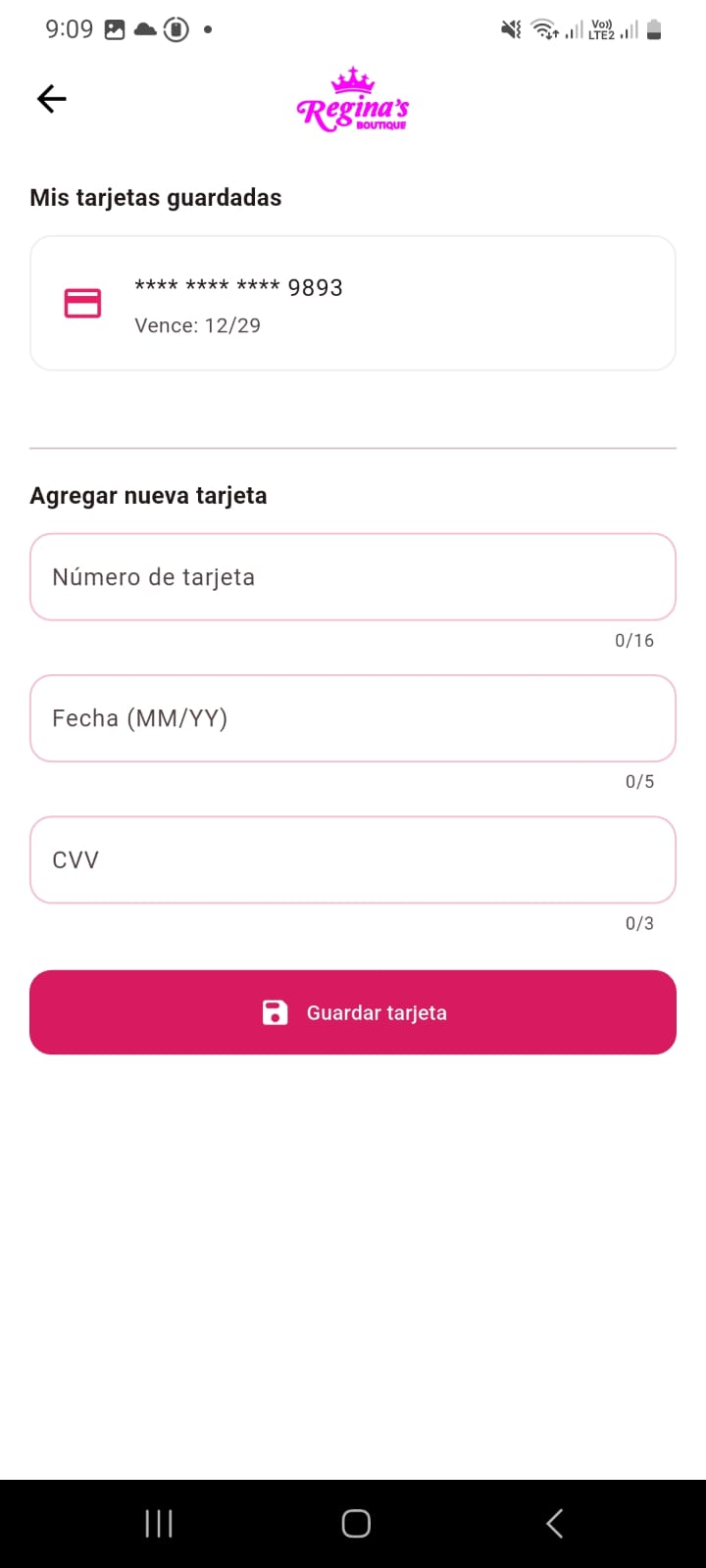Viewport: 706px width, 1568px height.
Task: Tap the Fecha (MM/YY) field
Action: tap(353, 718)
